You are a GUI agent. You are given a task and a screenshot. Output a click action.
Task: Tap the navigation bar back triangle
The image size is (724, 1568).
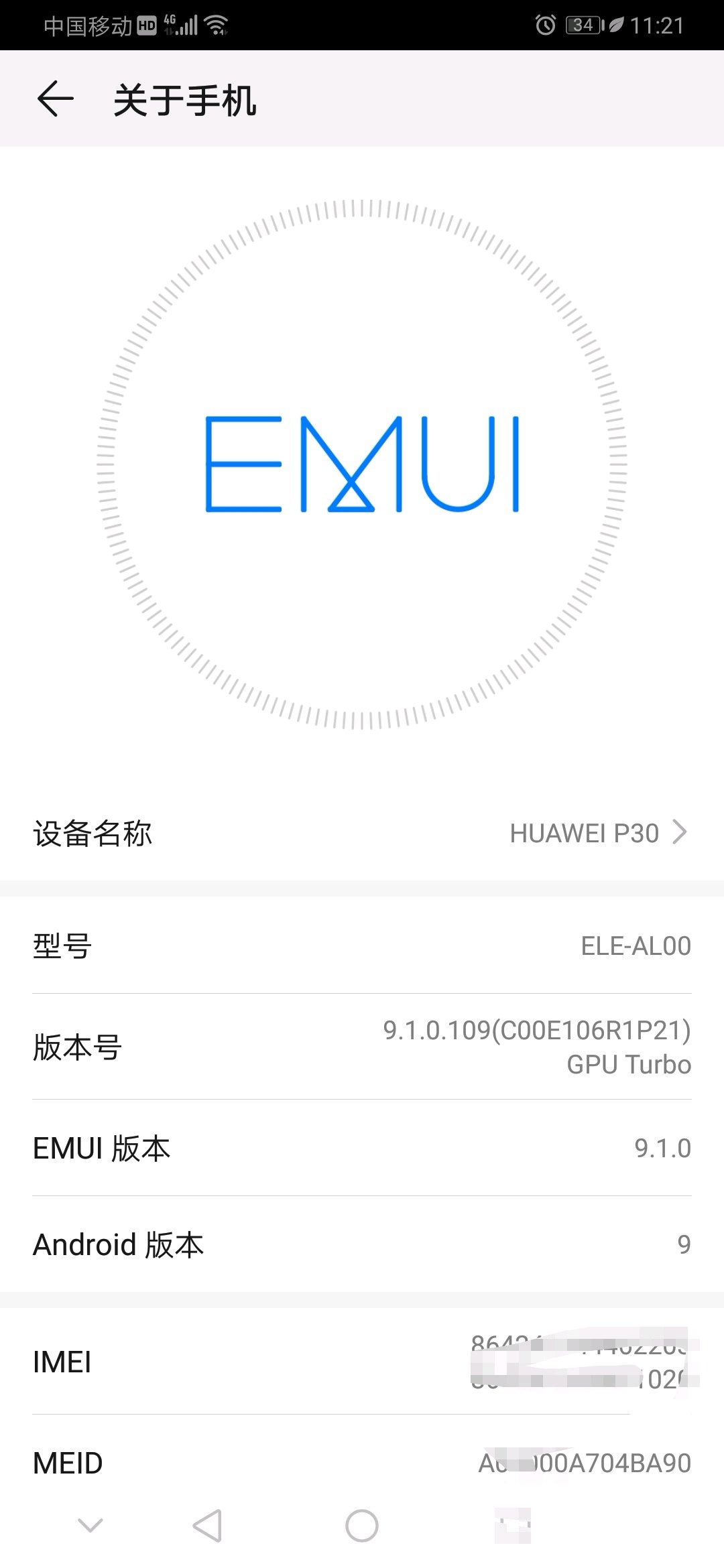(207, 1526)
